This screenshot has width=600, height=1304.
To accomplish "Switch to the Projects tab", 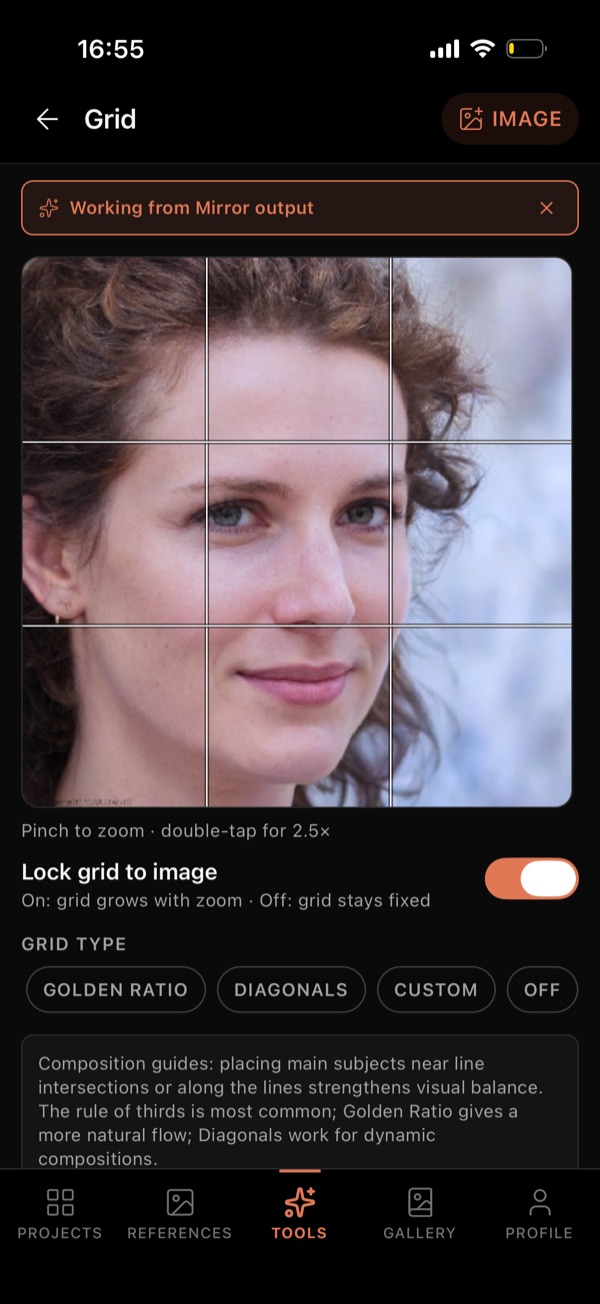I will pyautogui.click(x=60, y=1214).
